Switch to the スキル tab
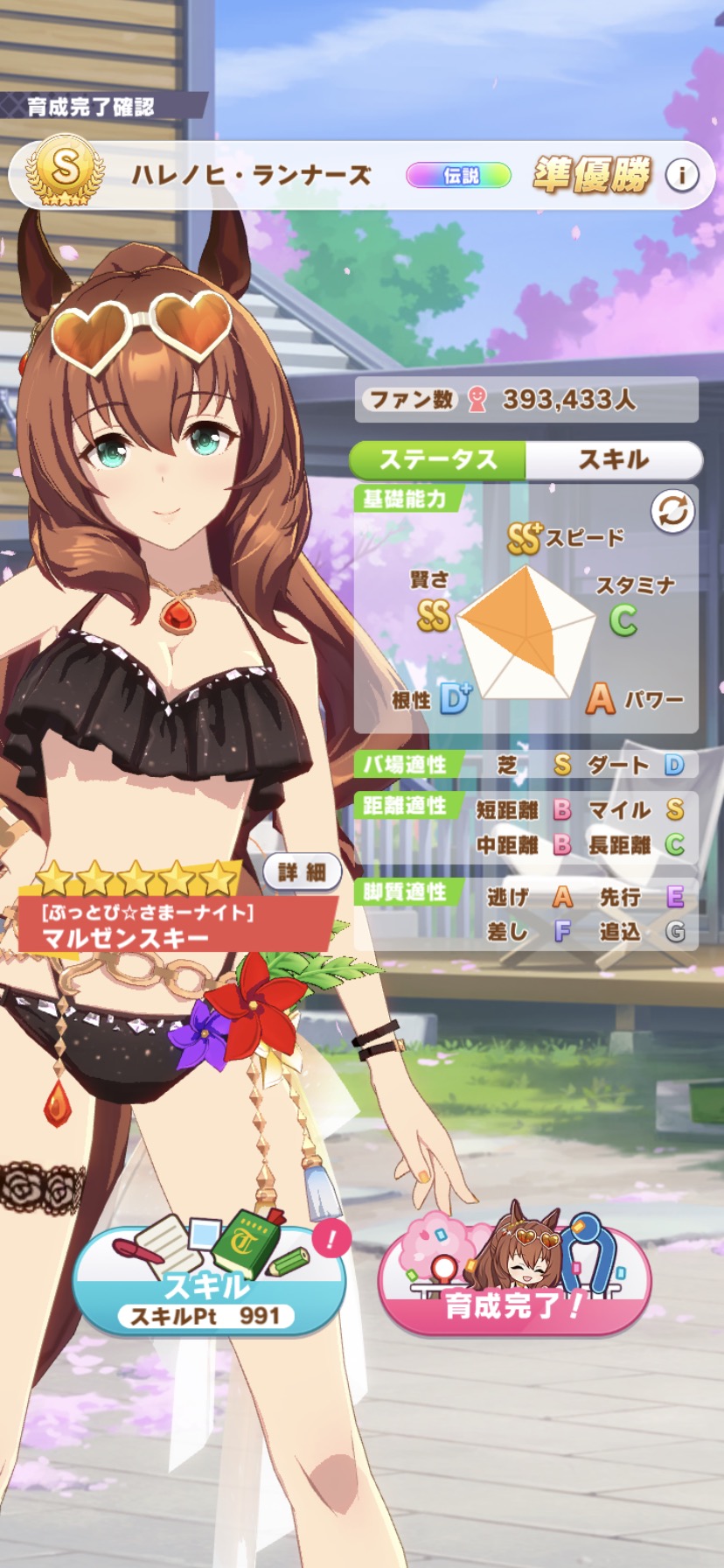The width and height of the screenshot is (724, 1568). tap(614, 459)
